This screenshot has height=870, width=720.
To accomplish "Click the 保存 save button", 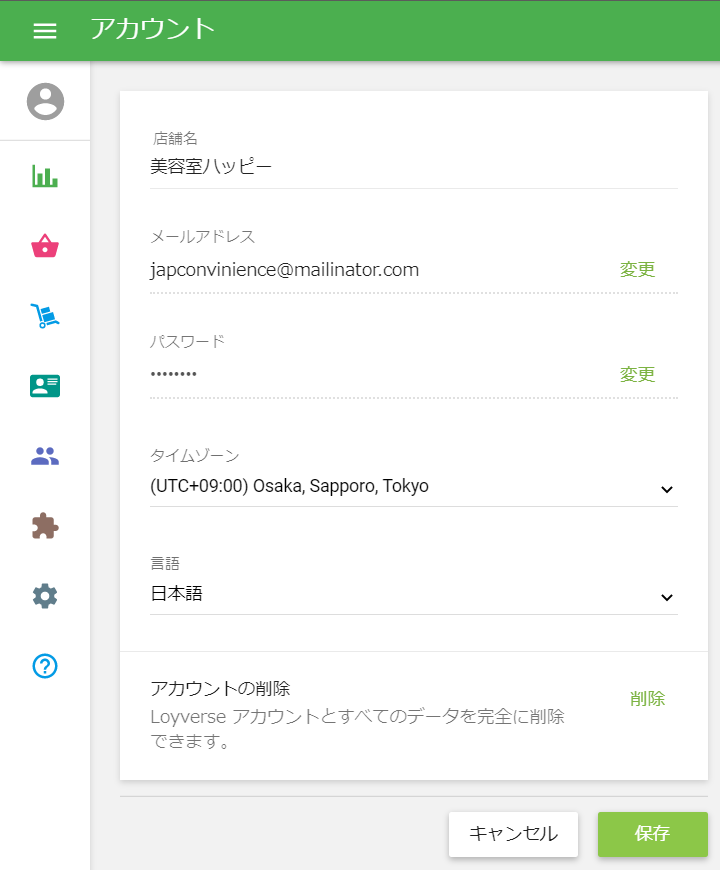I will (x=652, y=834).
